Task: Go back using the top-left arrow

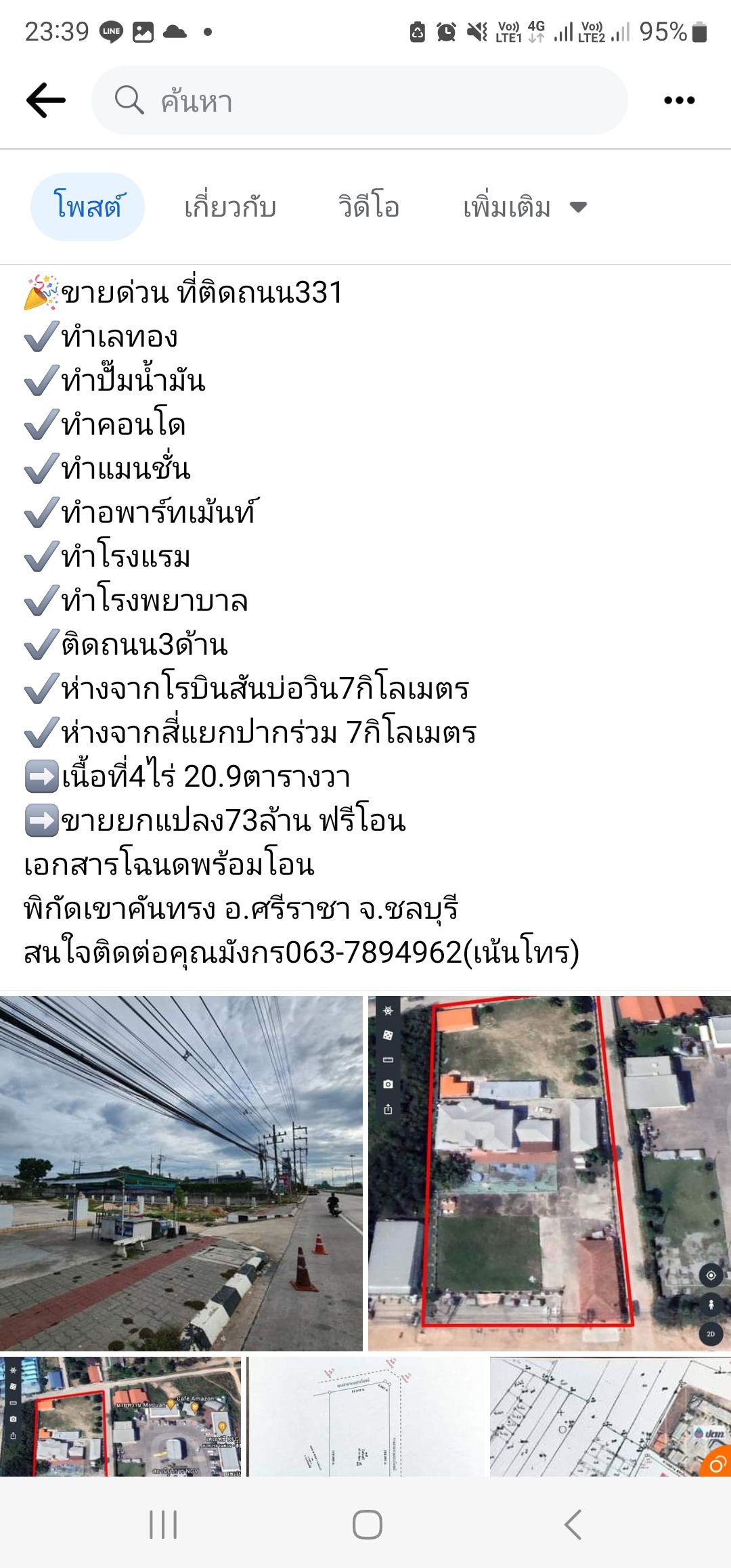Action: pos(45,100)
